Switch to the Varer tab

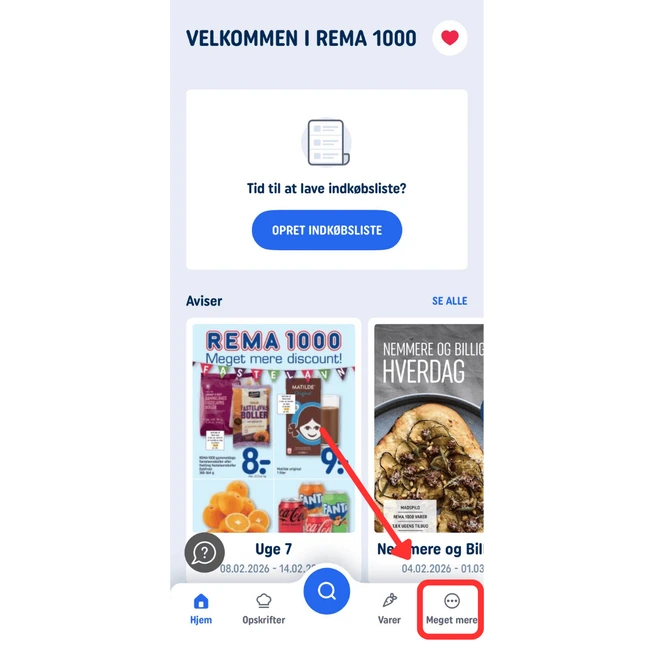point(389,608)
